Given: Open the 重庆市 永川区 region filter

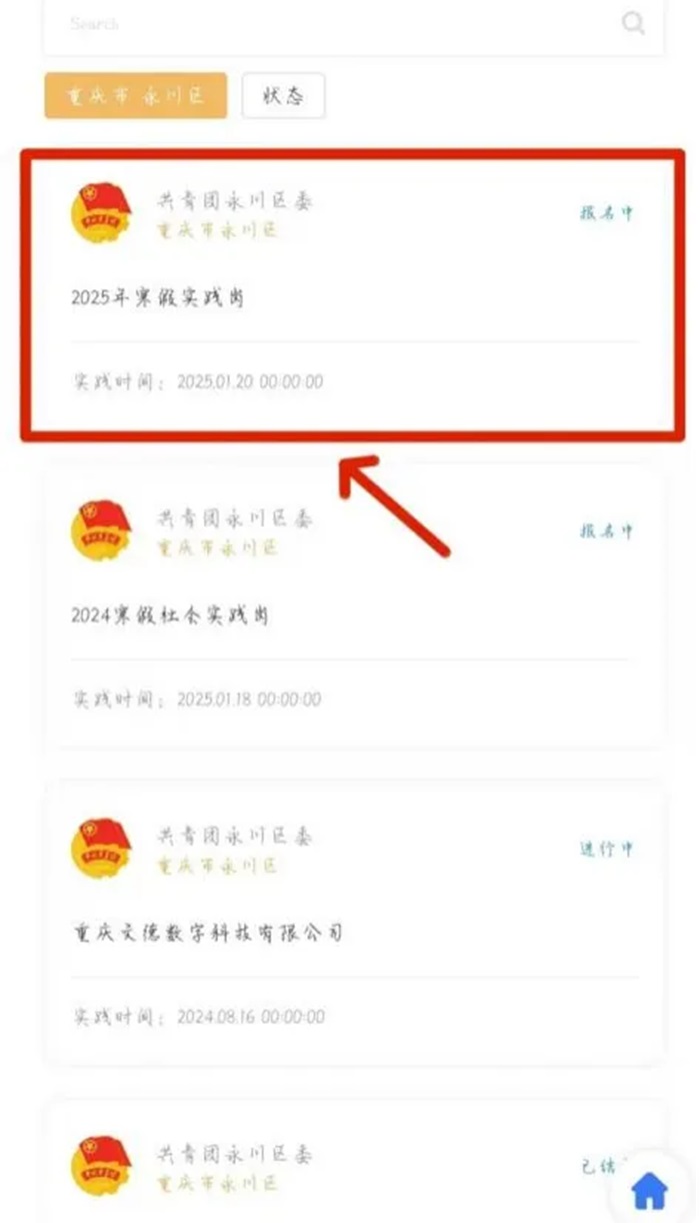Looking at the screenshot, I should pyautogui.click(x=136, y=96).
